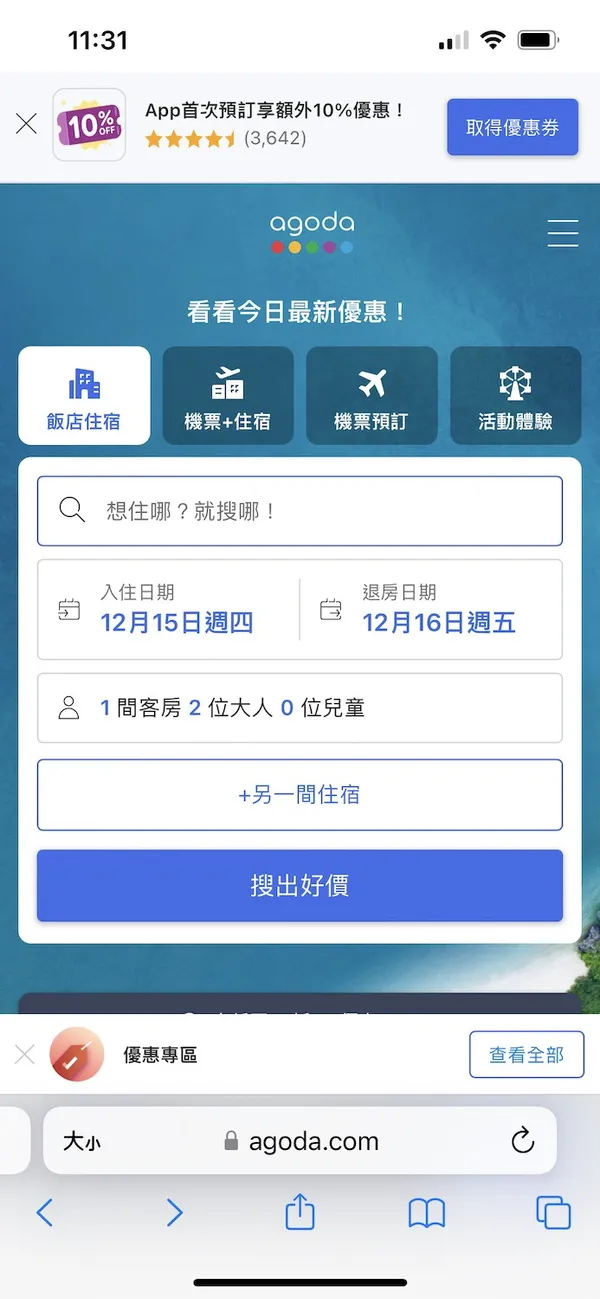Tap the 搜出好價 search button
This screenshot has height=1299, width=600.
[300, 886]
